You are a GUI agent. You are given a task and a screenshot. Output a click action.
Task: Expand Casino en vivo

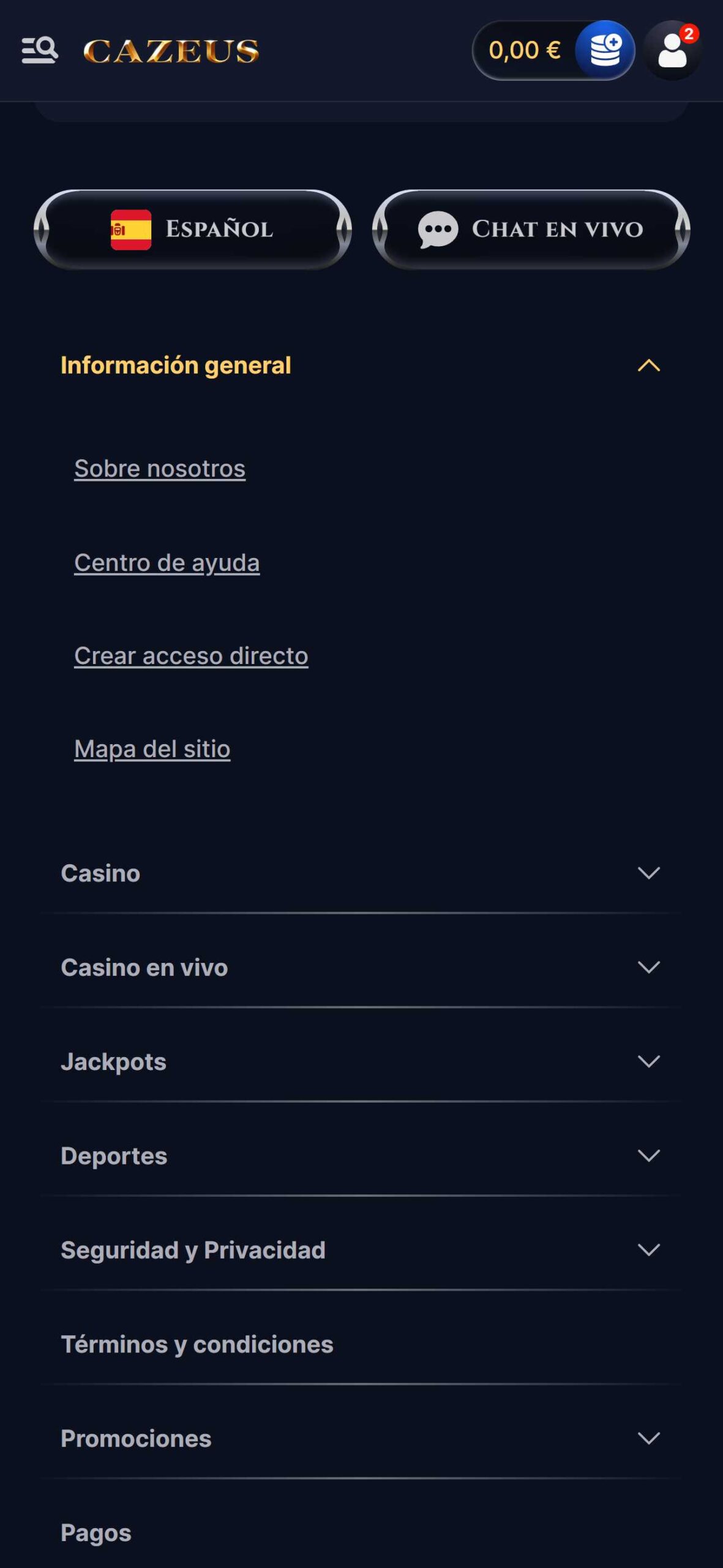coord(361,967)
